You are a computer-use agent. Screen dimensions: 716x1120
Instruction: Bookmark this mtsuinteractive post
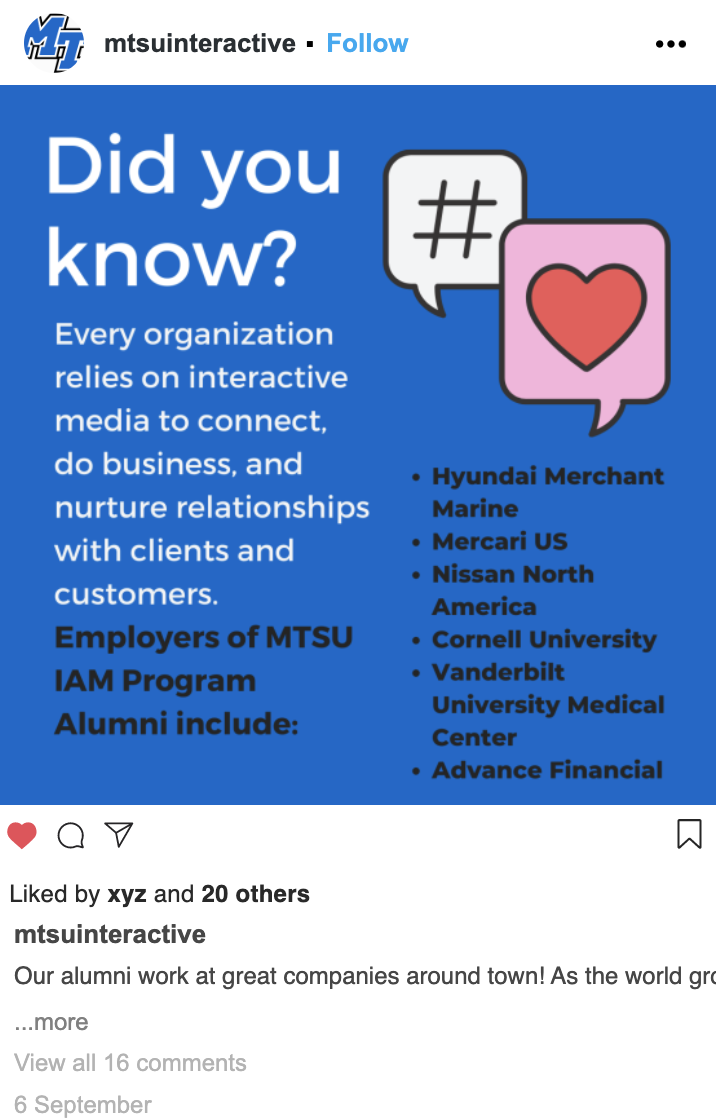[x=689, y=834]
